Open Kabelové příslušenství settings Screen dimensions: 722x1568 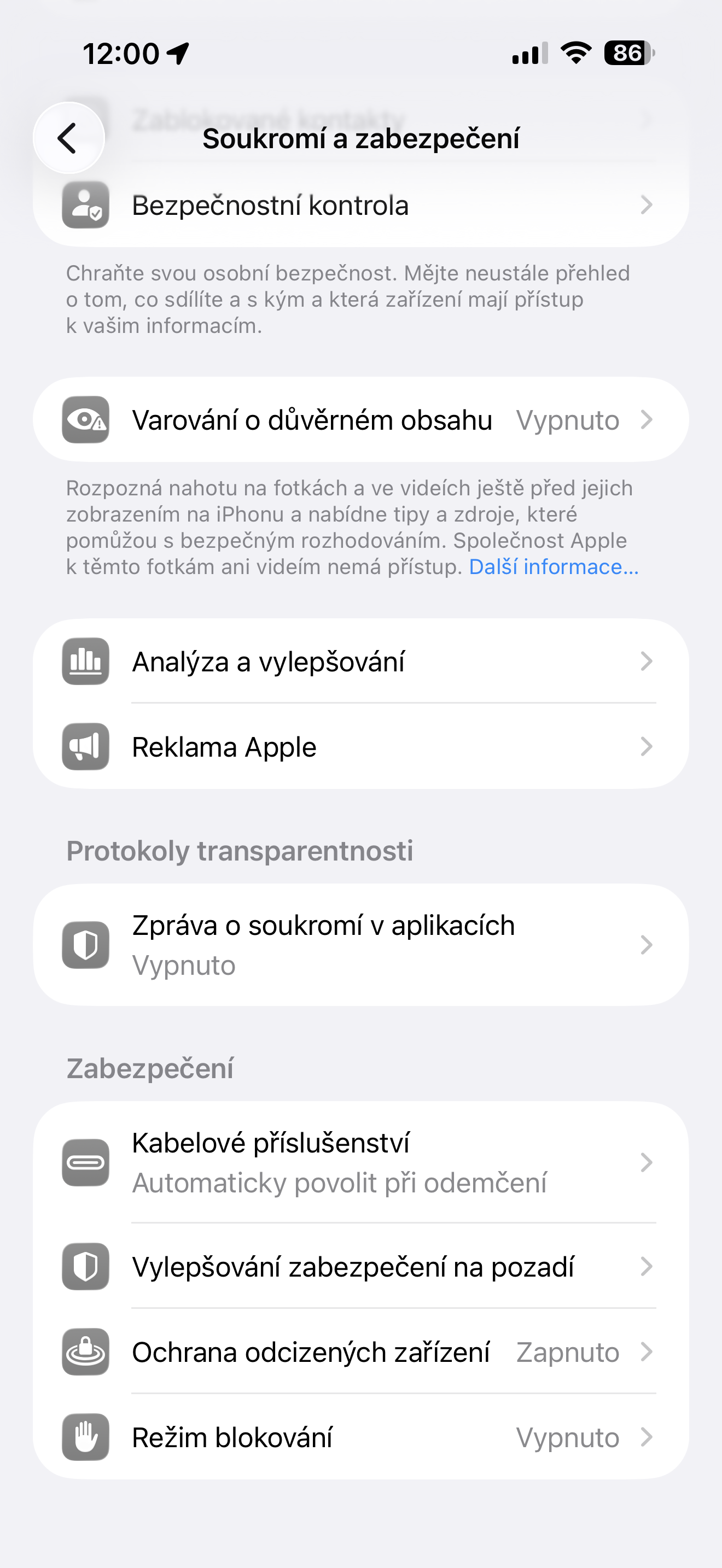tap(360, 1163)
